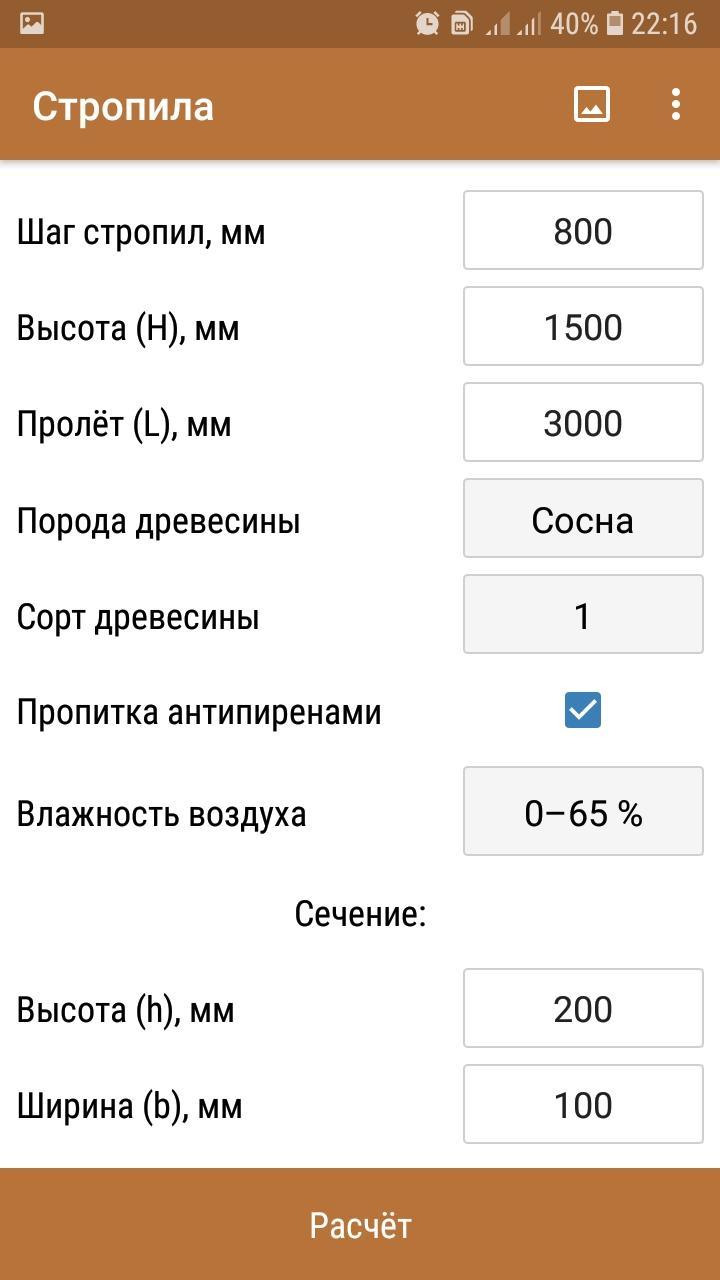Open the three-dot overflow menu

(x=676, y=104)
